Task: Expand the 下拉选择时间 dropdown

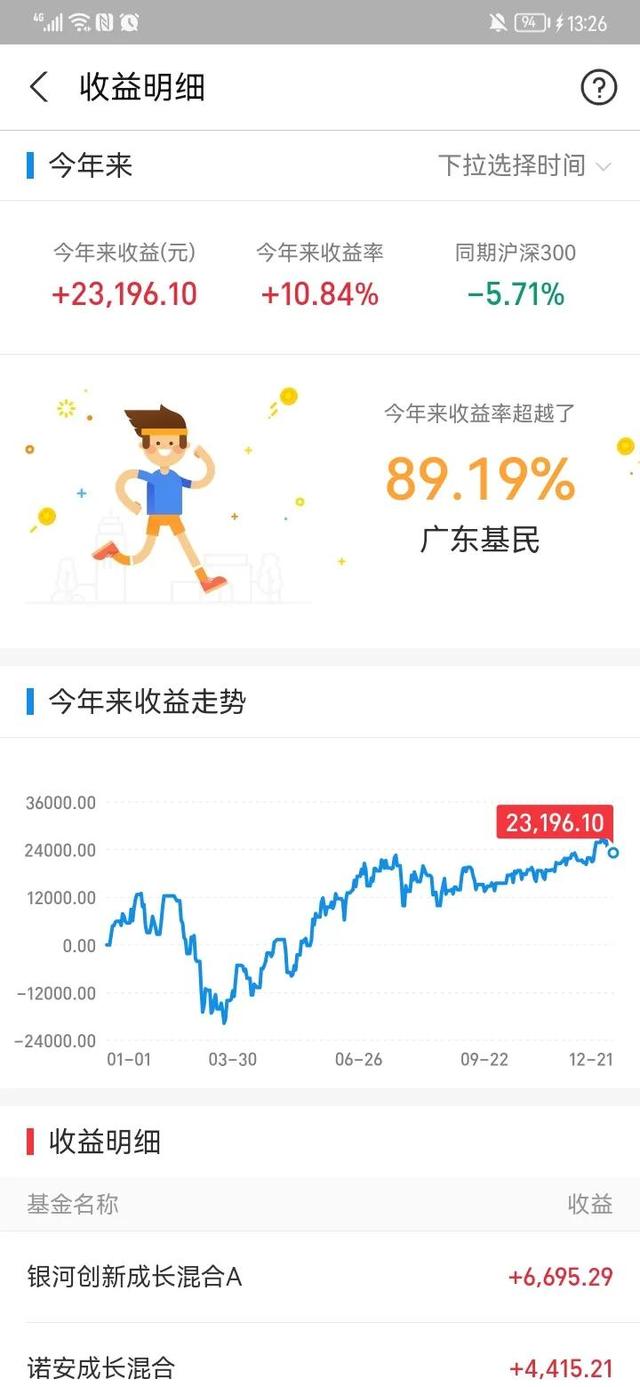Action: click(x=524, y=166)
